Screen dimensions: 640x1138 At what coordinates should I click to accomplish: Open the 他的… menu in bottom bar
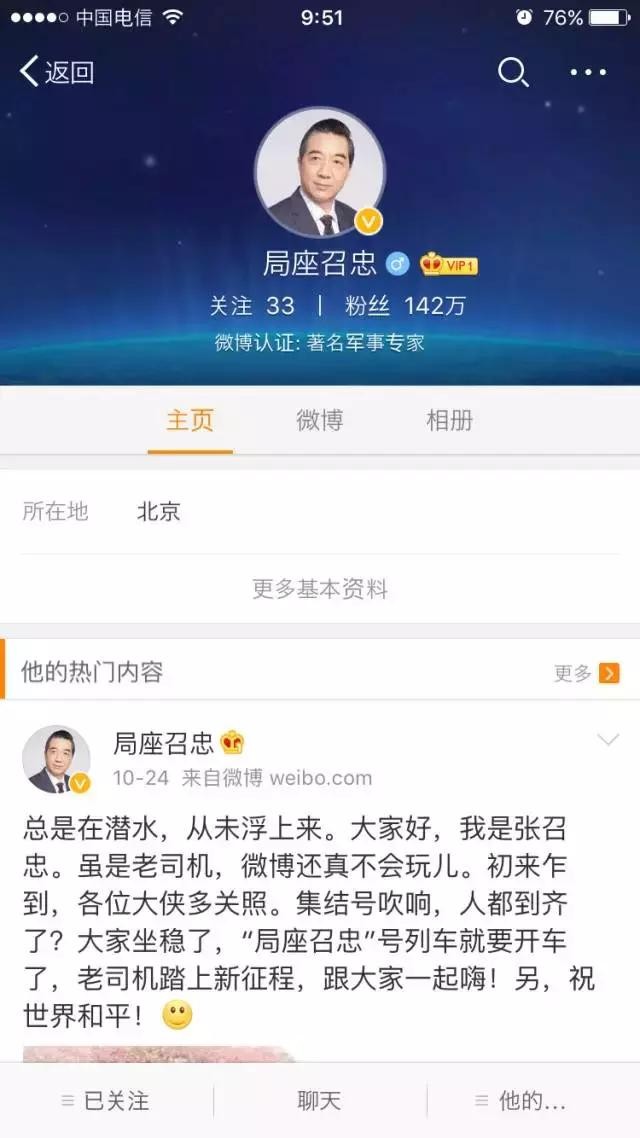tap(532, 1101)
